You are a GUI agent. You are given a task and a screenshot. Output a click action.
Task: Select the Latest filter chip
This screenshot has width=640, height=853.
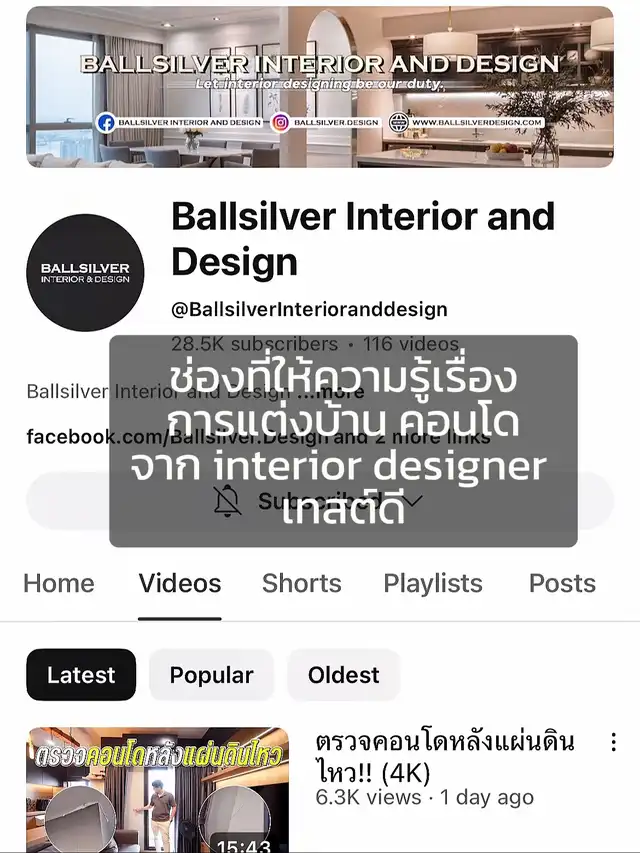(81, 675)
